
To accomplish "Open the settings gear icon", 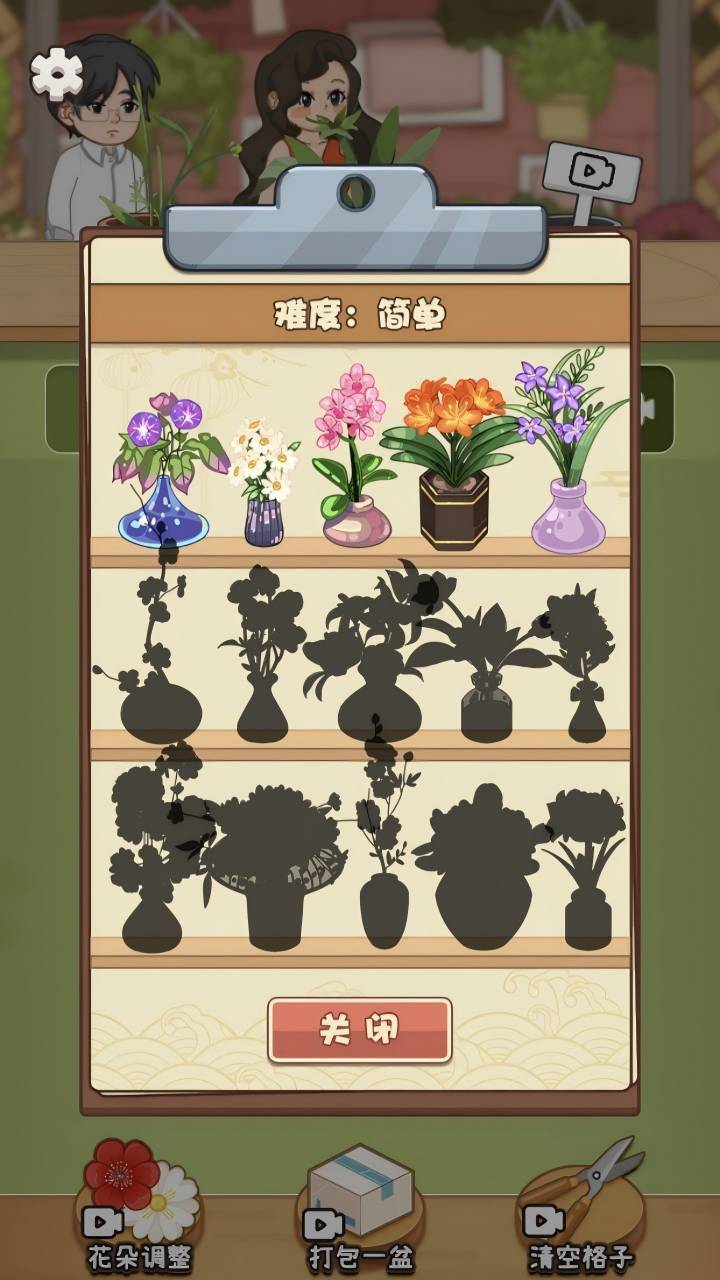I will tap(56, 73).
